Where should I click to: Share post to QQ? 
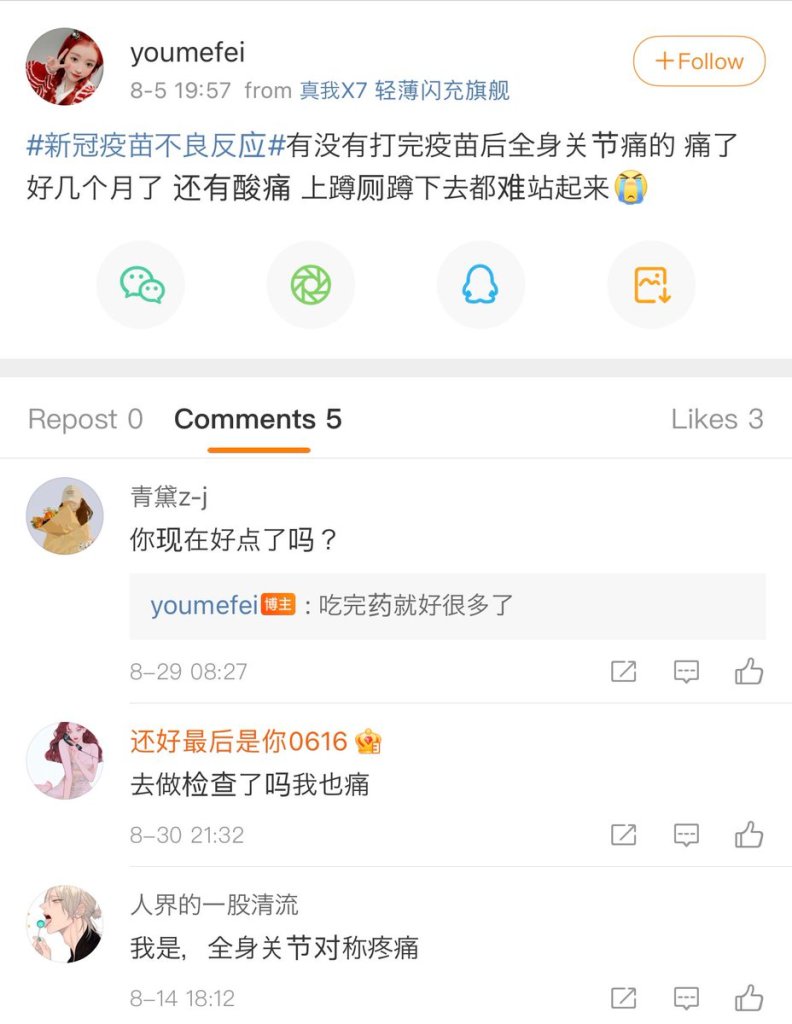pos(481,285)
